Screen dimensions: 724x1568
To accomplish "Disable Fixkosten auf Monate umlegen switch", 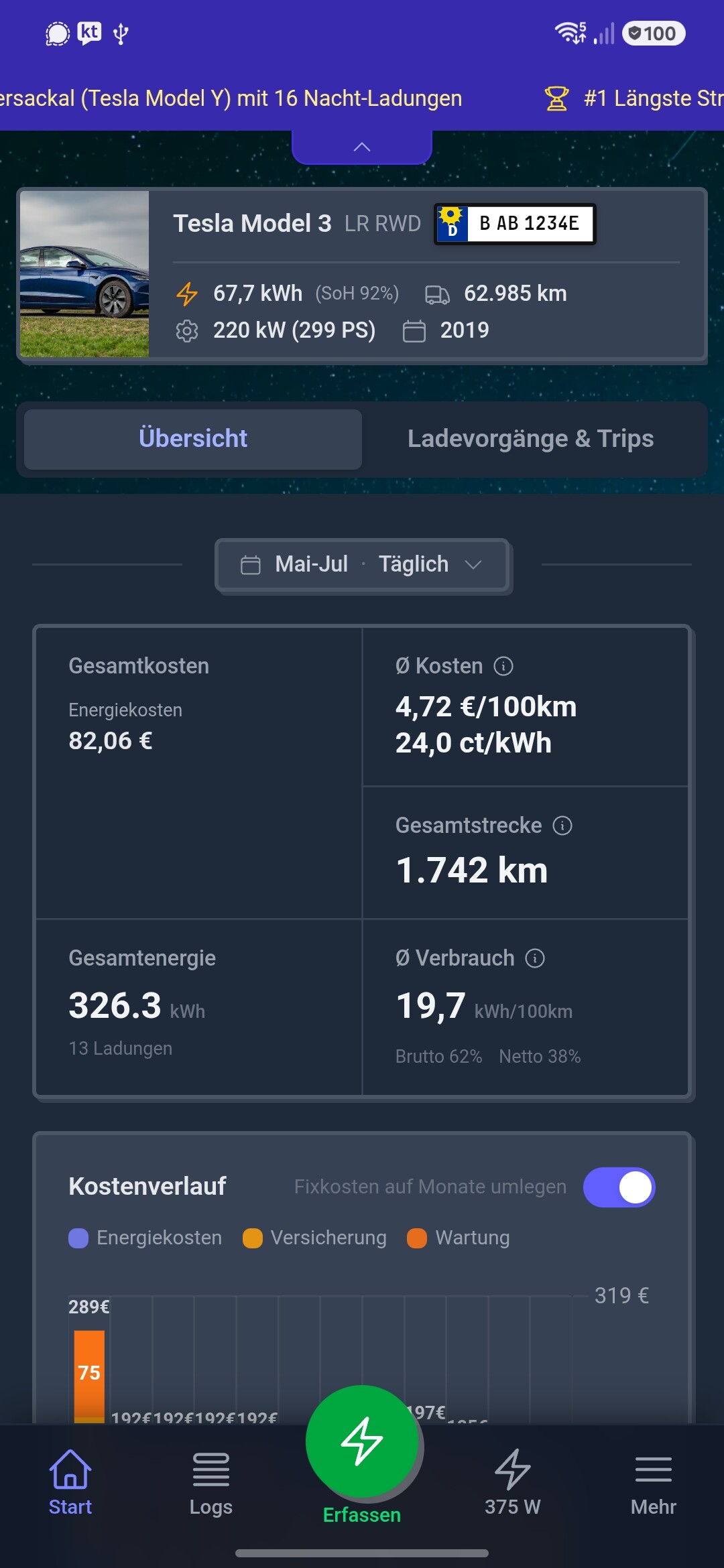I will [619, 1187].
